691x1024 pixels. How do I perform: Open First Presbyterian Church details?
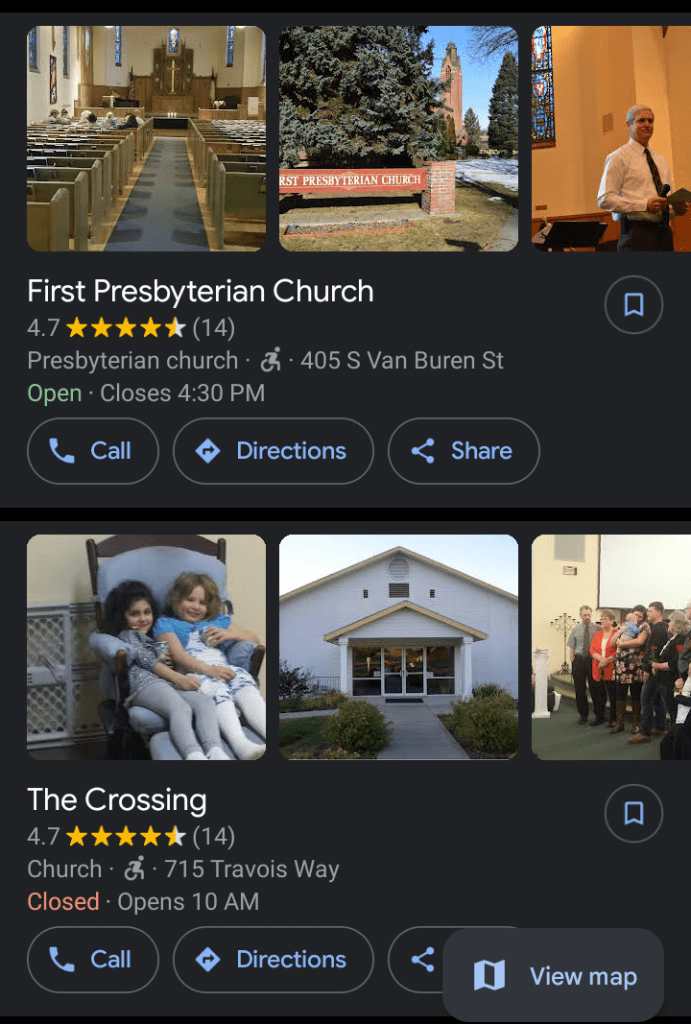(x=200, y=291)
